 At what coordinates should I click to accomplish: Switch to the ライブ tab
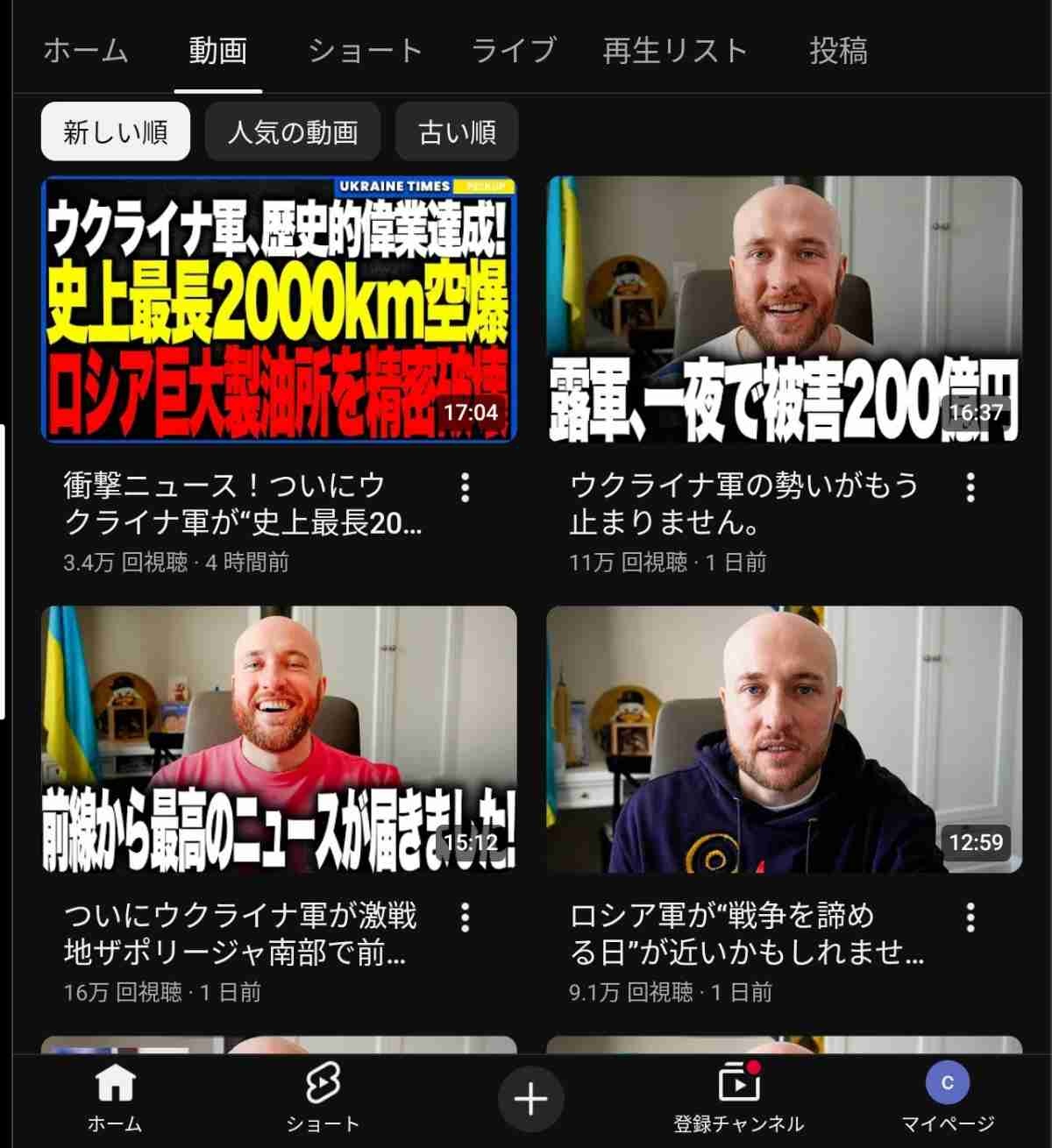(514, 51)
